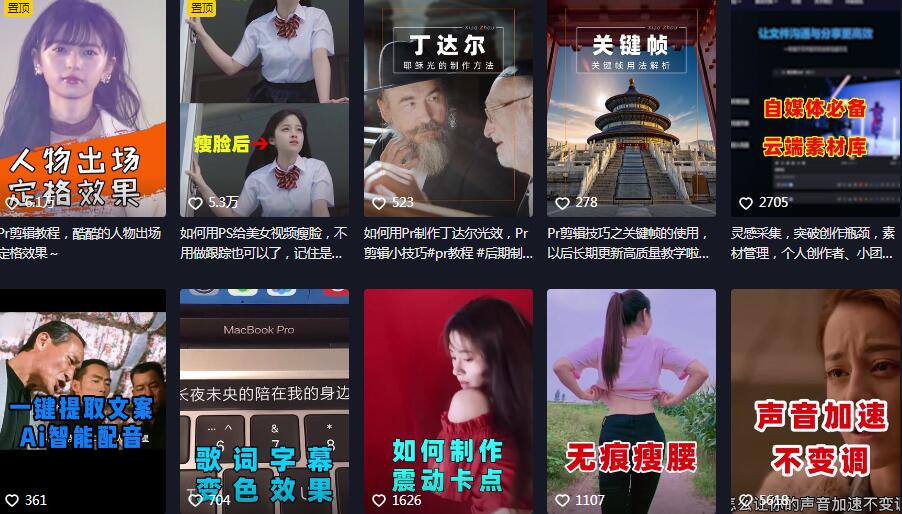Image resolution: width=902 pixels, height=514 pixels.
Task: Open the 如何制作震动卡点 video
Action: (x=448, y=400)
